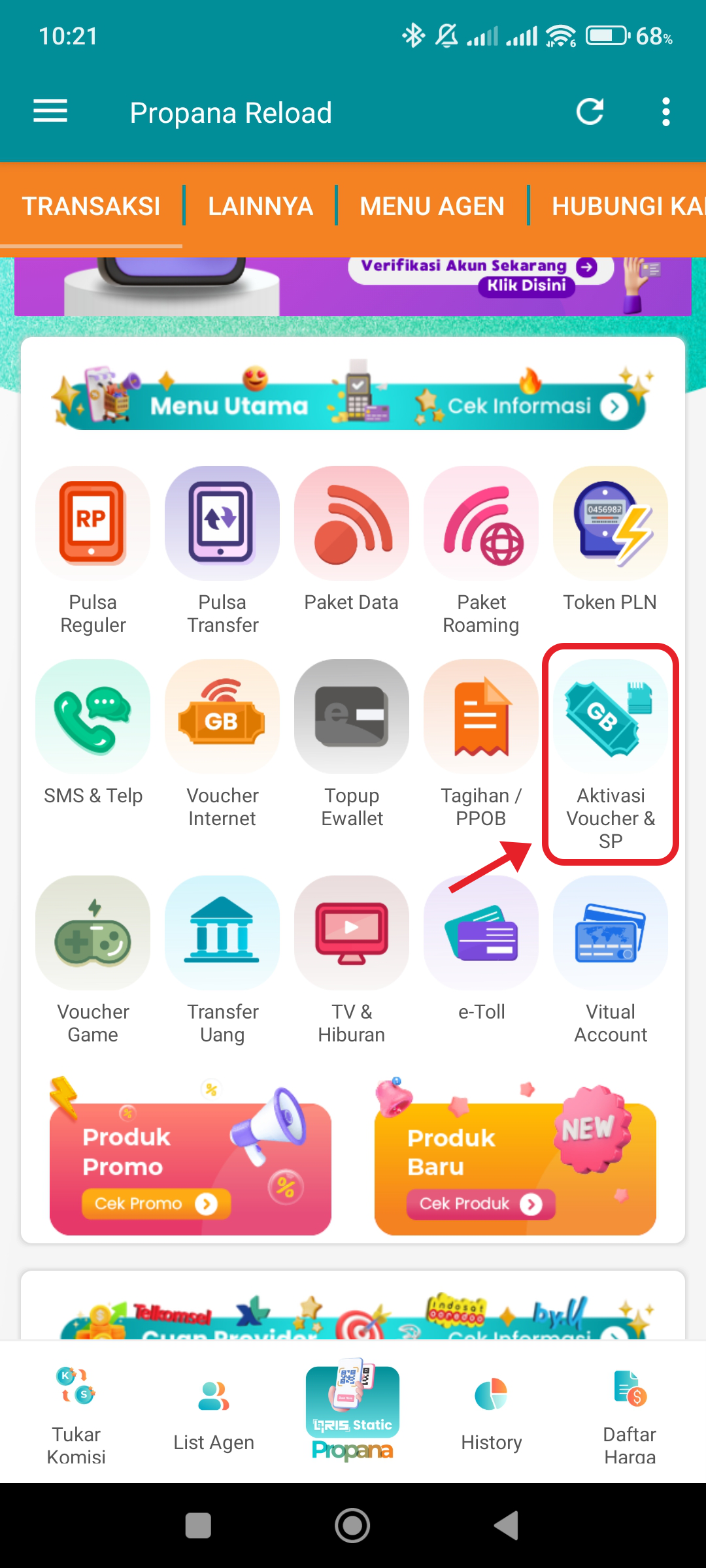Choose Transfer Uang
Viewport: 706px width, 1568px height.
(x=222, y=960)
